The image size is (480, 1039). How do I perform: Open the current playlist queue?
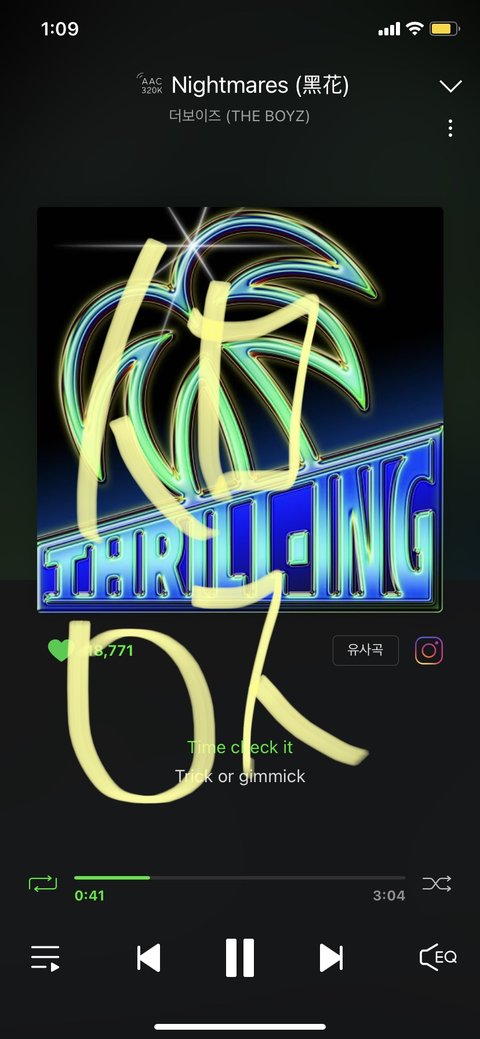point(45,958)
